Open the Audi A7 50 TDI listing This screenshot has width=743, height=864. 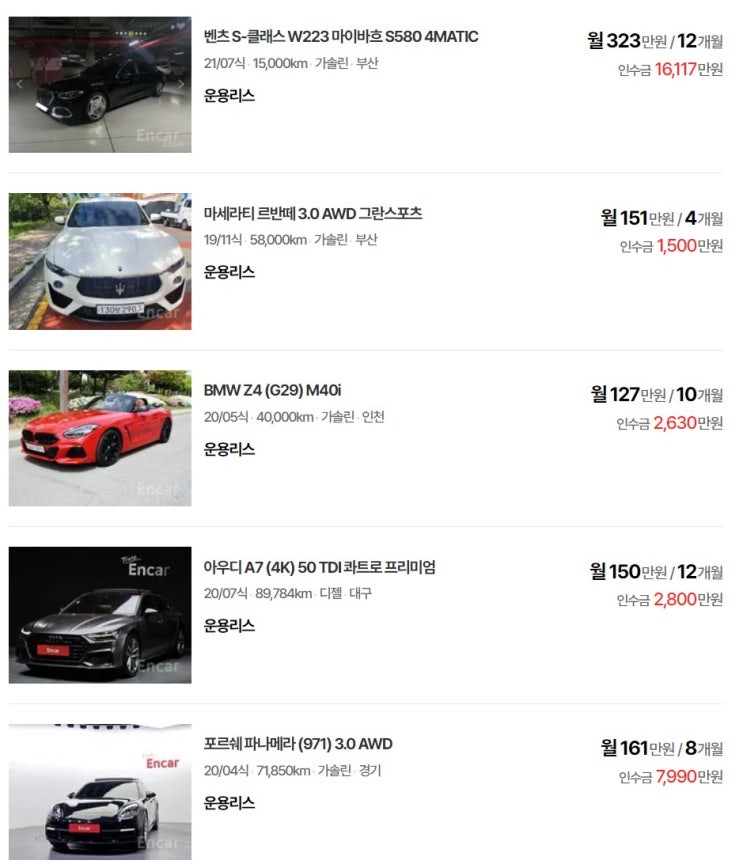pos(319,567)
